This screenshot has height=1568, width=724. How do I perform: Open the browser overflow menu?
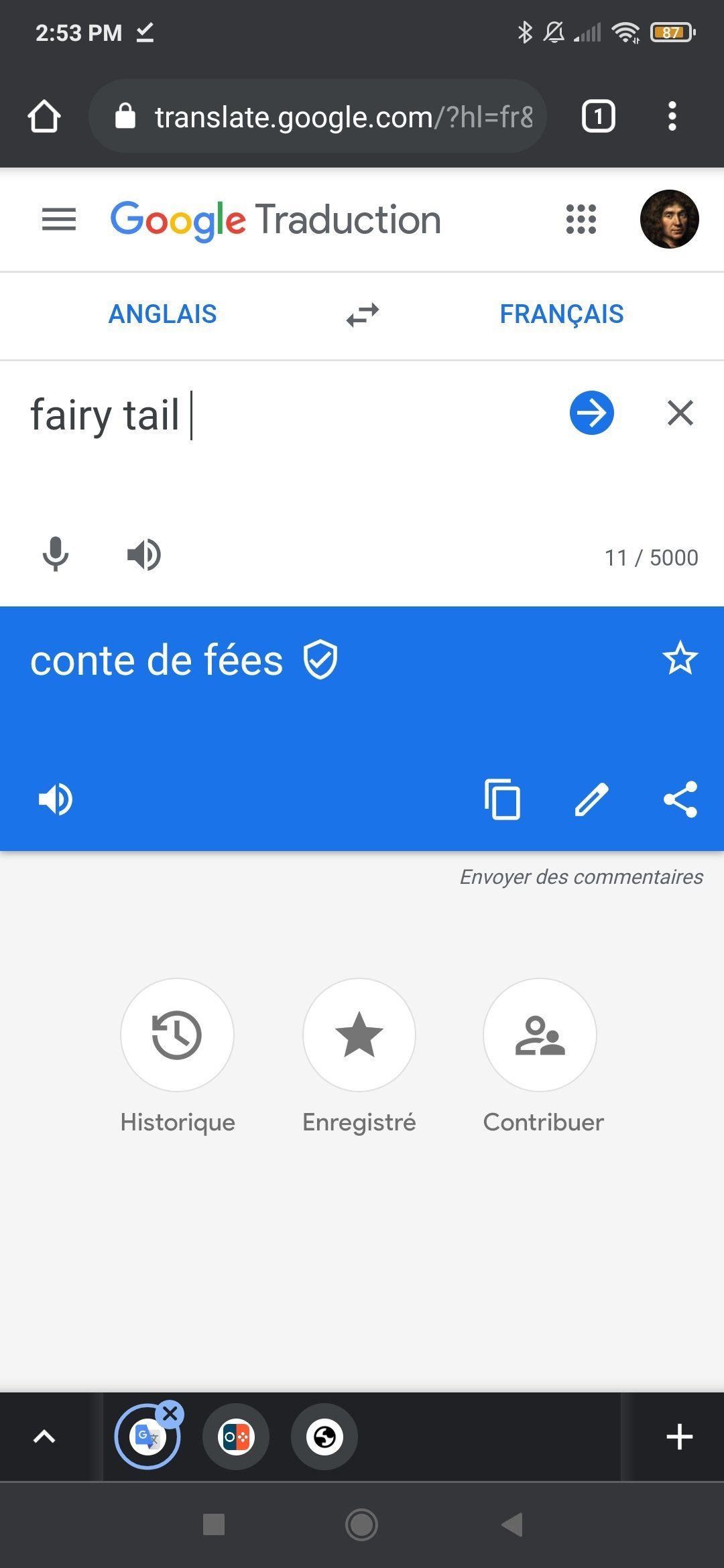[672, 117]
